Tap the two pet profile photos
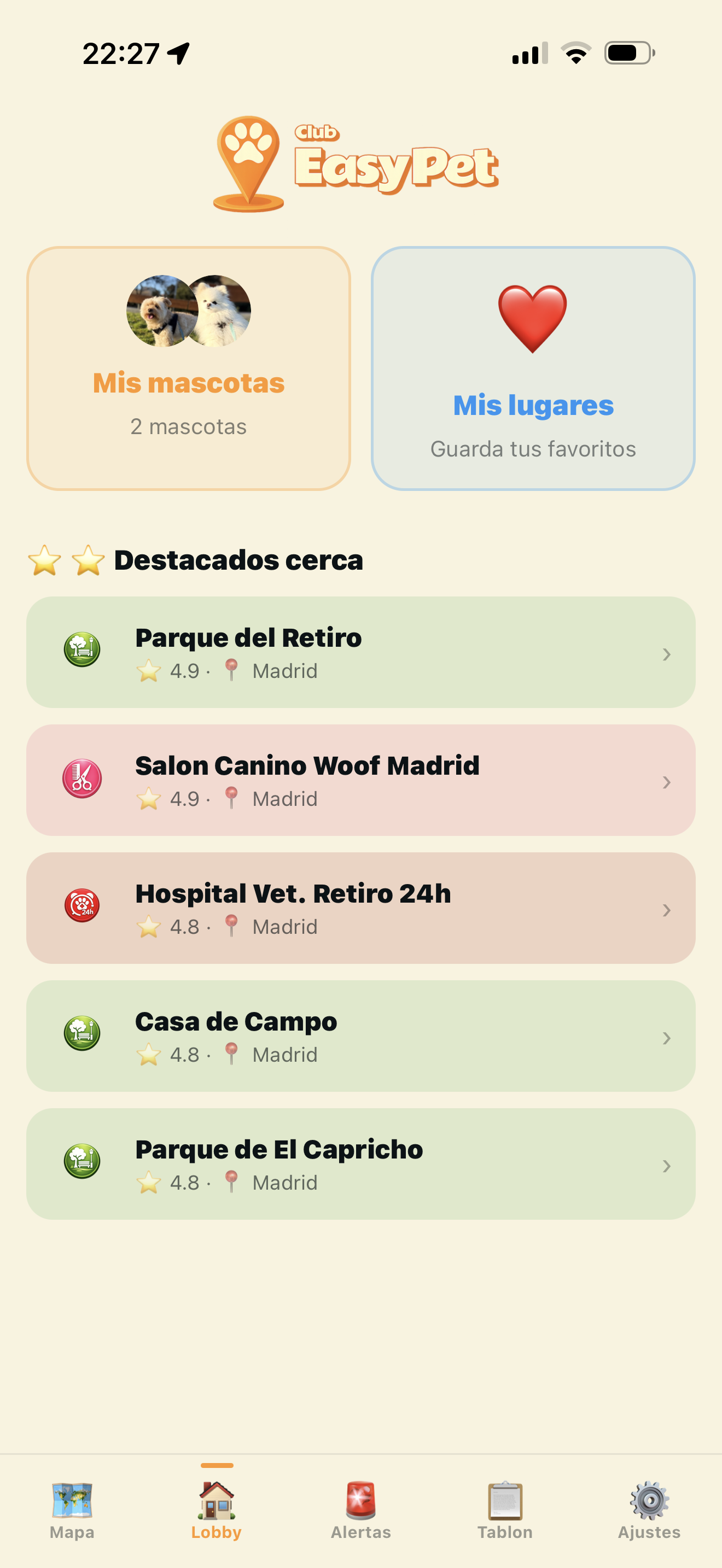Image resolution: width=722 pixels, height=1568 pixels. (188, 312)
